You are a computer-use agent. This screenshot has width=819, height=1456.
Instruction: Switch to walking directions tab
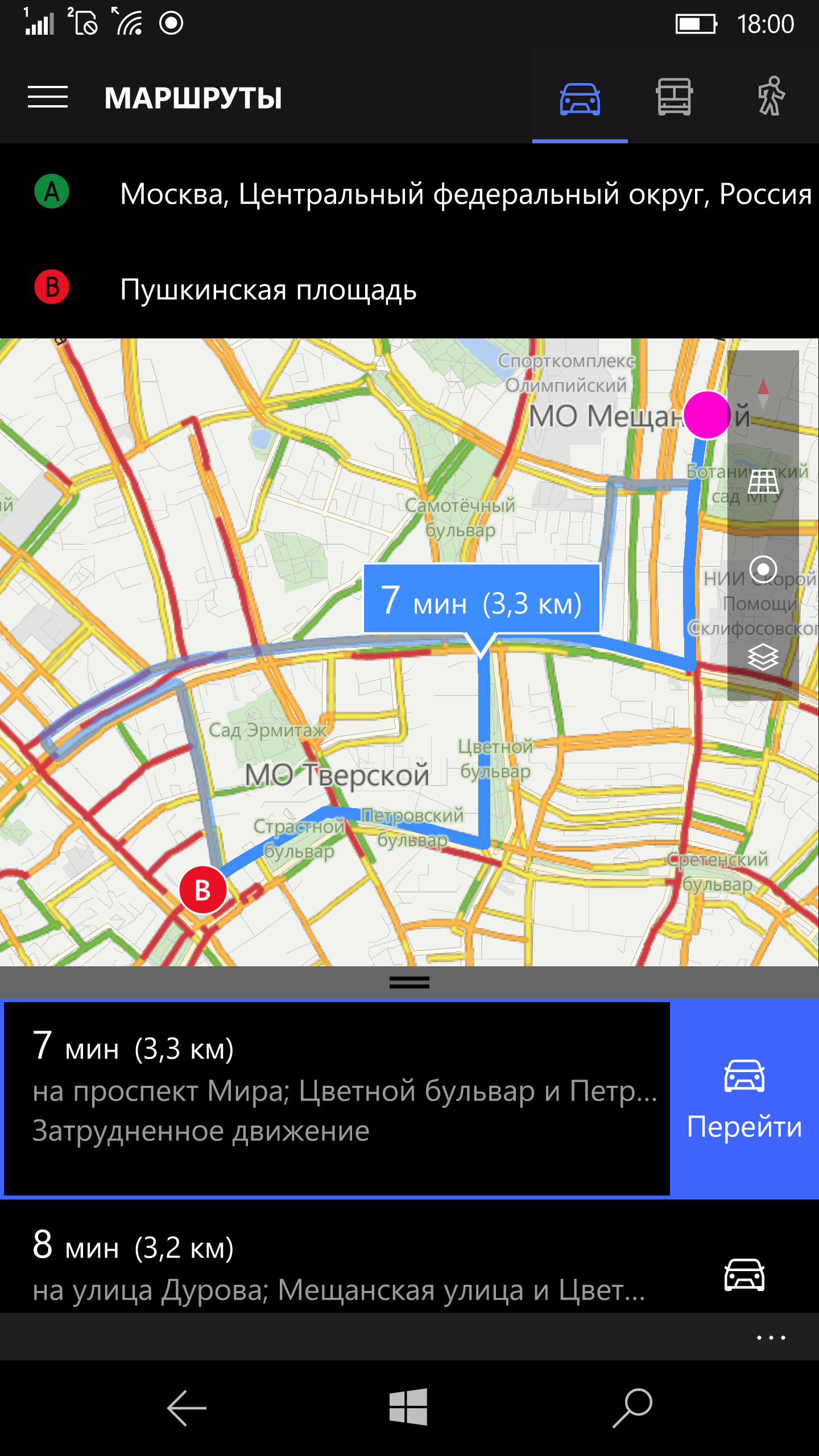pos(771,98)
